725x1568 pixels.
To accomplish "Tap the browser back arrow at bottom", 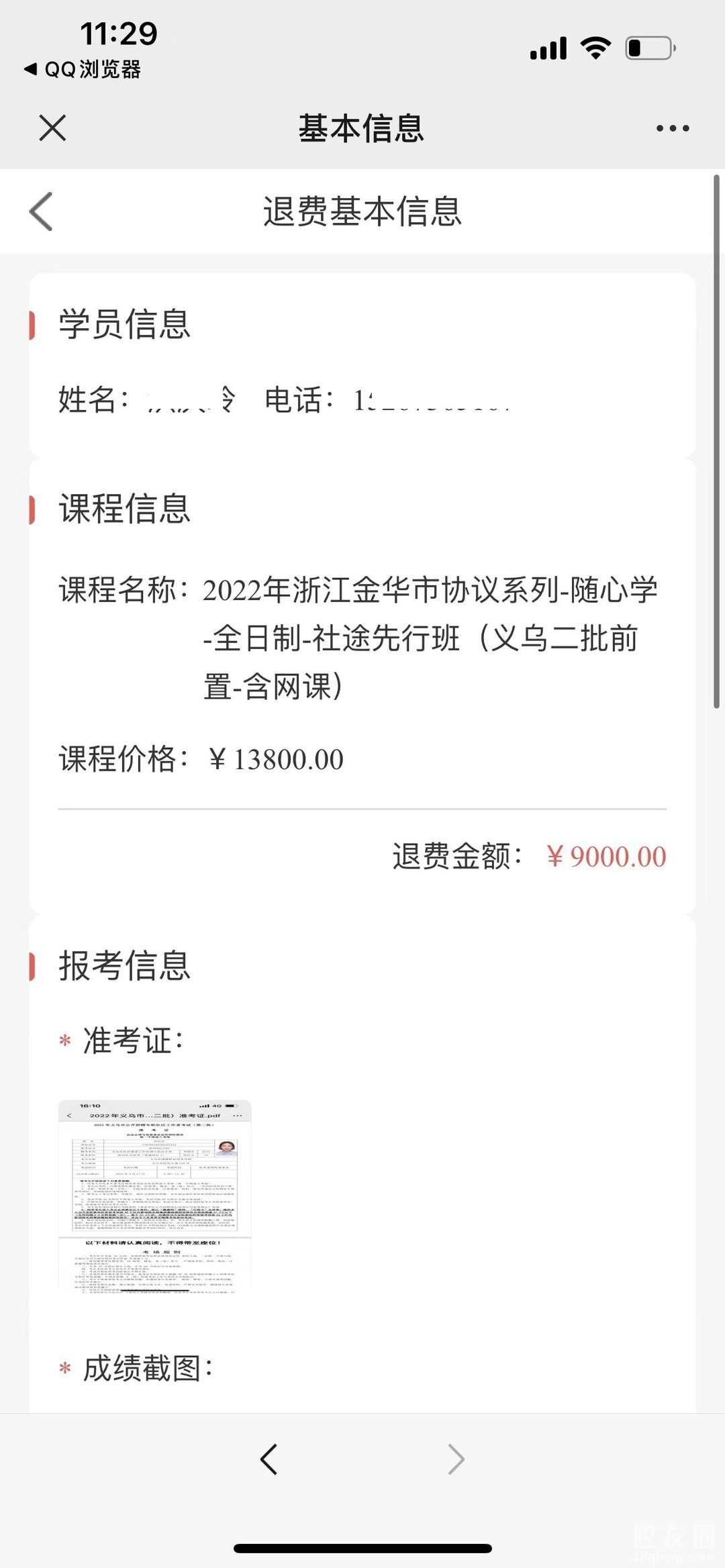I will point(269,1459).
